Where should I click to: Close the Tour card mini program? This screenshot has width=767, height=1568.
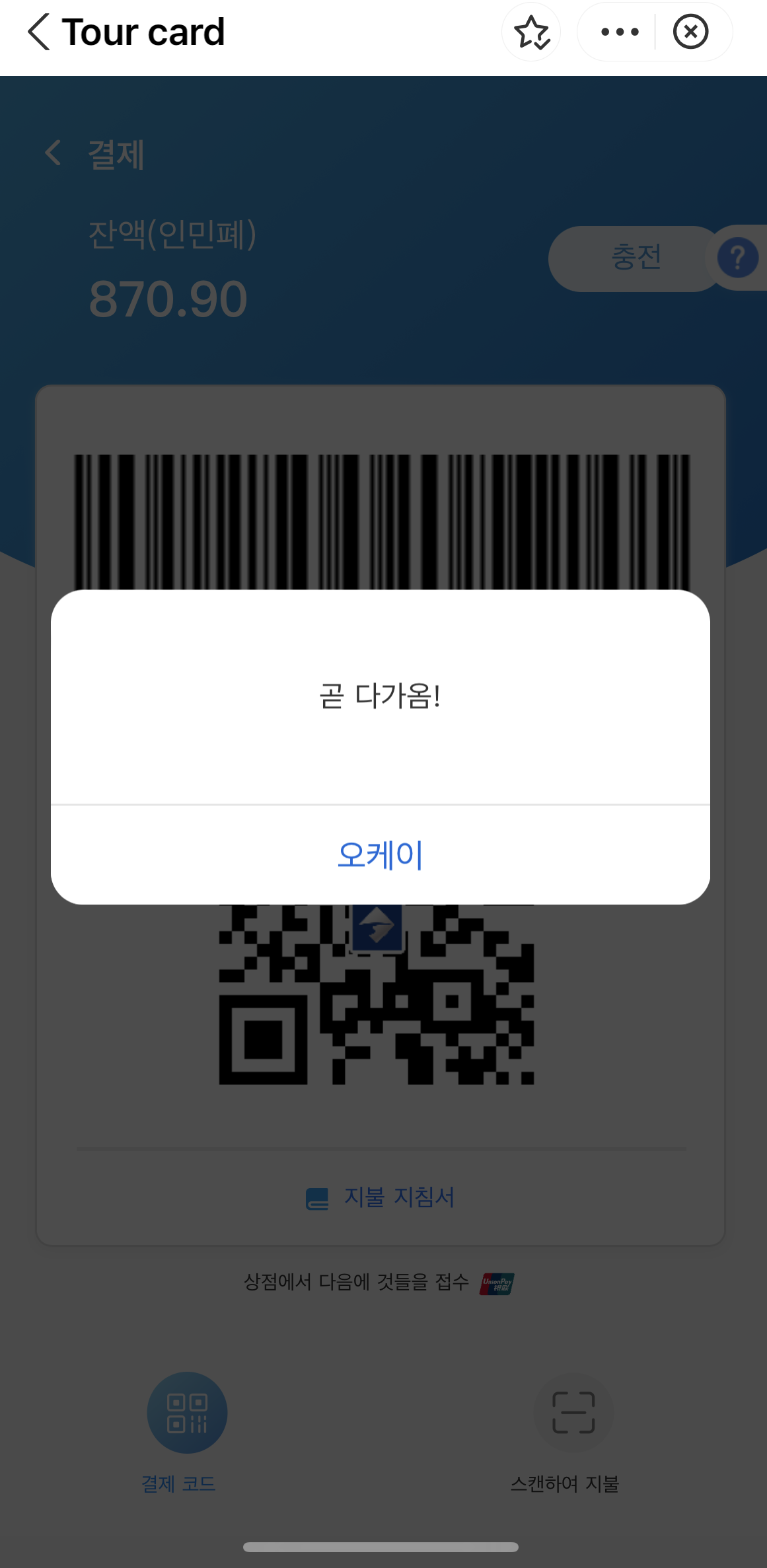tap(690, 32)
